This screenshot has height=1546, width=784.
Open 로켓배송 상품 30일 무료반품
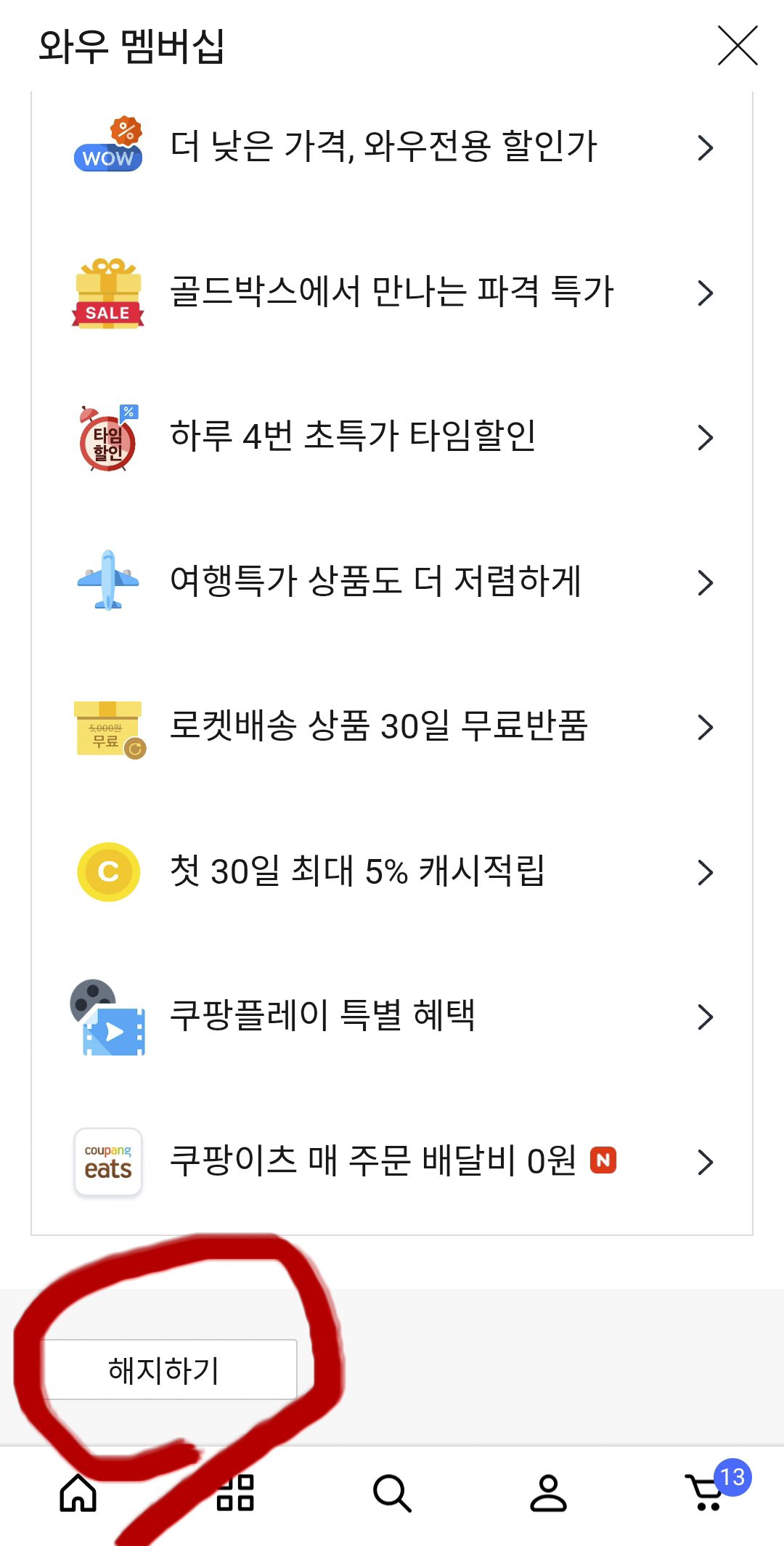[392, 727]
